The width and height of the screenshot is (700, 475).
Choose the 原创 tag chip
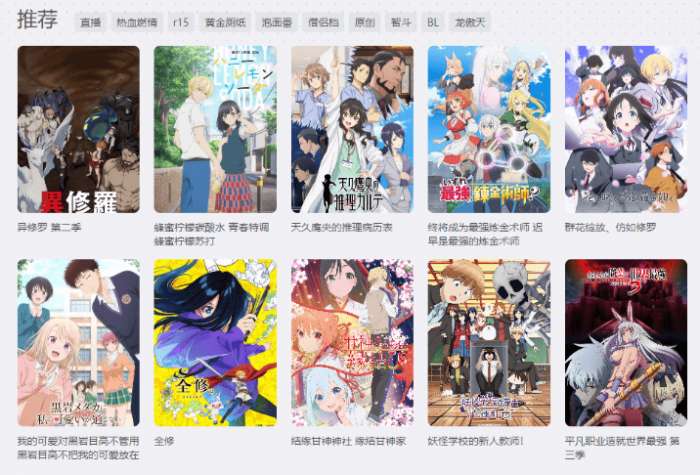(x=364, y=21)
